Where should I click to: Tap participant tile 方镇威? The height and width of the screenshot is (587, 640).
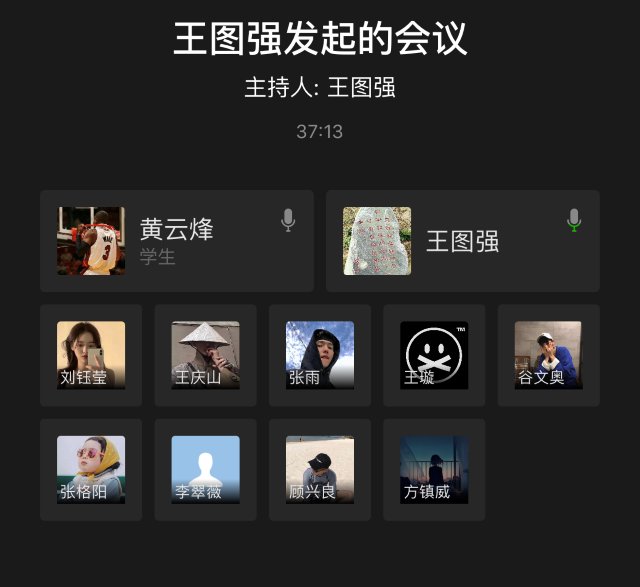pyautogui.click(x=434, y=470)
